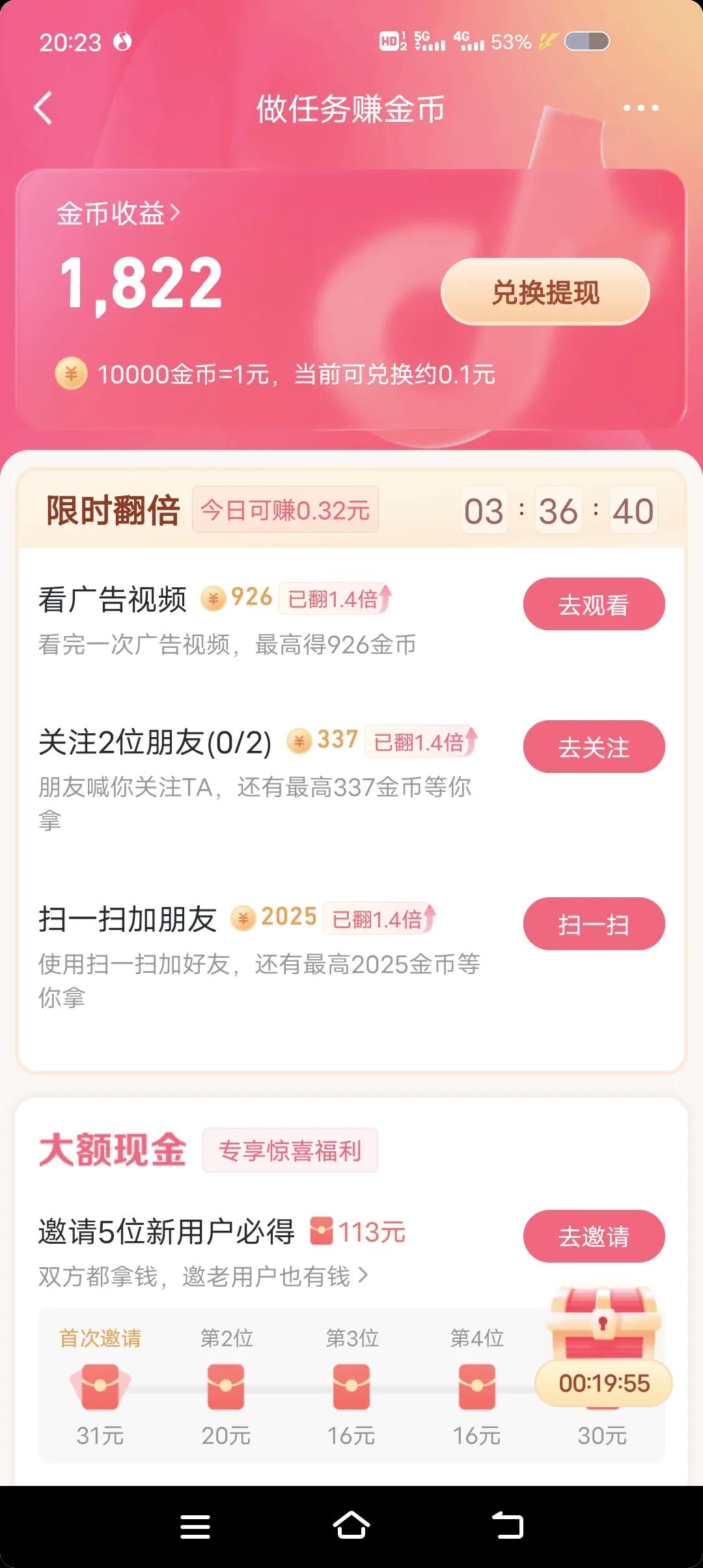Tap the gold coin icon beside the exchange rate
Screen dimensions: 703x1568
click(72, 372)
